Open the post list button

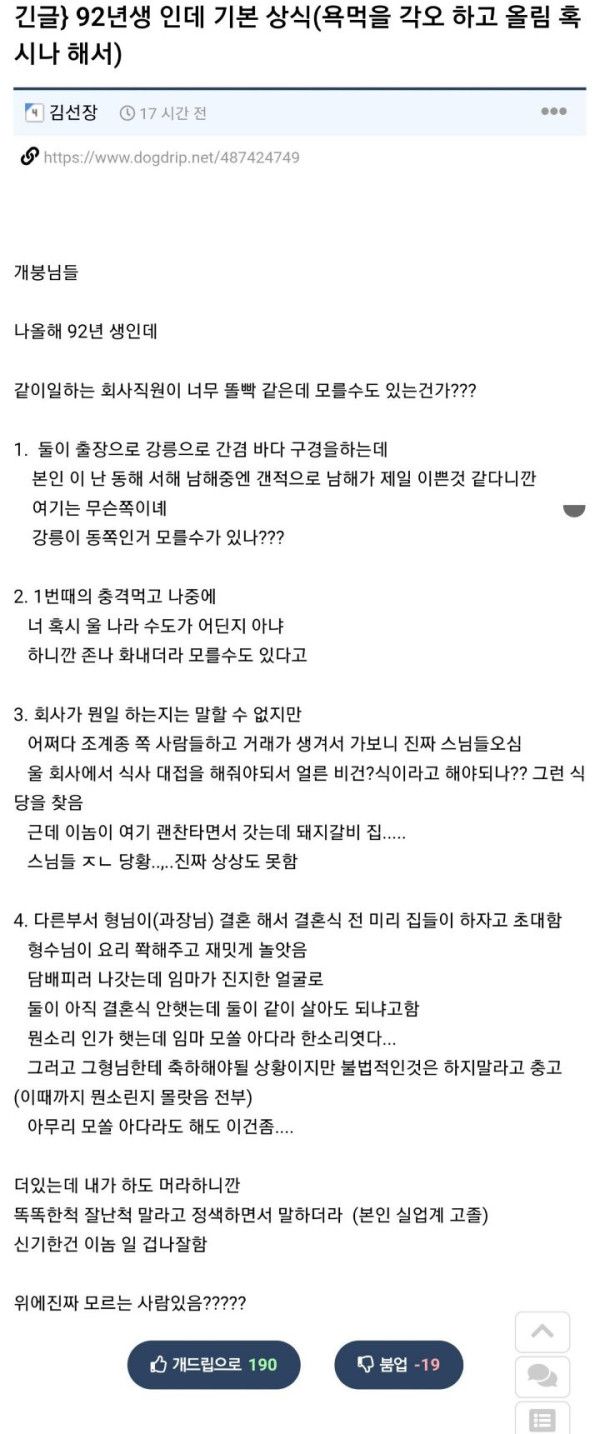[x=542, y=1419]
